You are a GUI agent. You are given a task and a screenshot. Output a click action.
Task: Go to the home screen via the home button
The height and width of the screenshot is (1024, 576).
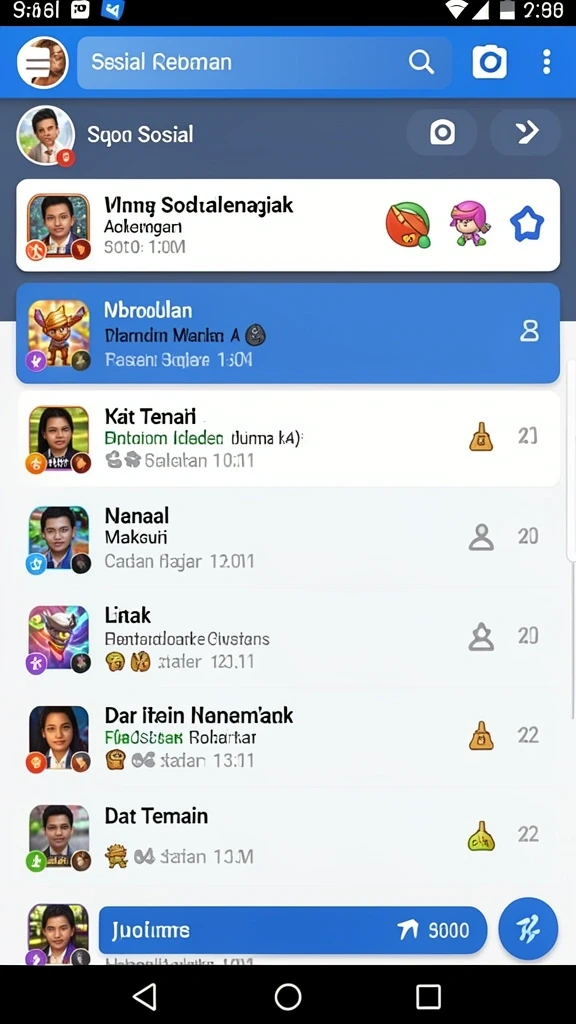point(288,997)
